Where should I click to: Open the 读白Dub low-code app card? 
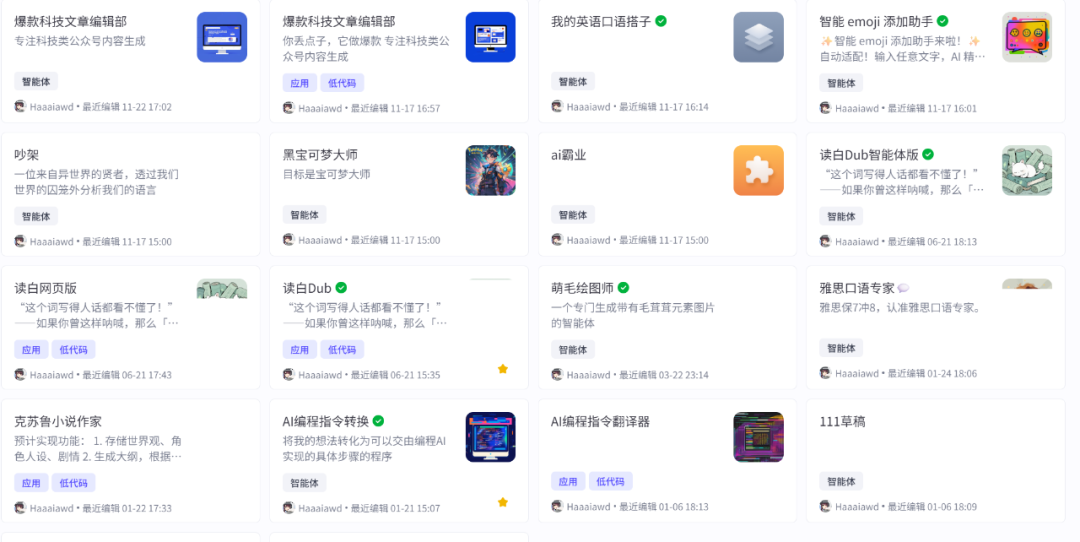307,288
